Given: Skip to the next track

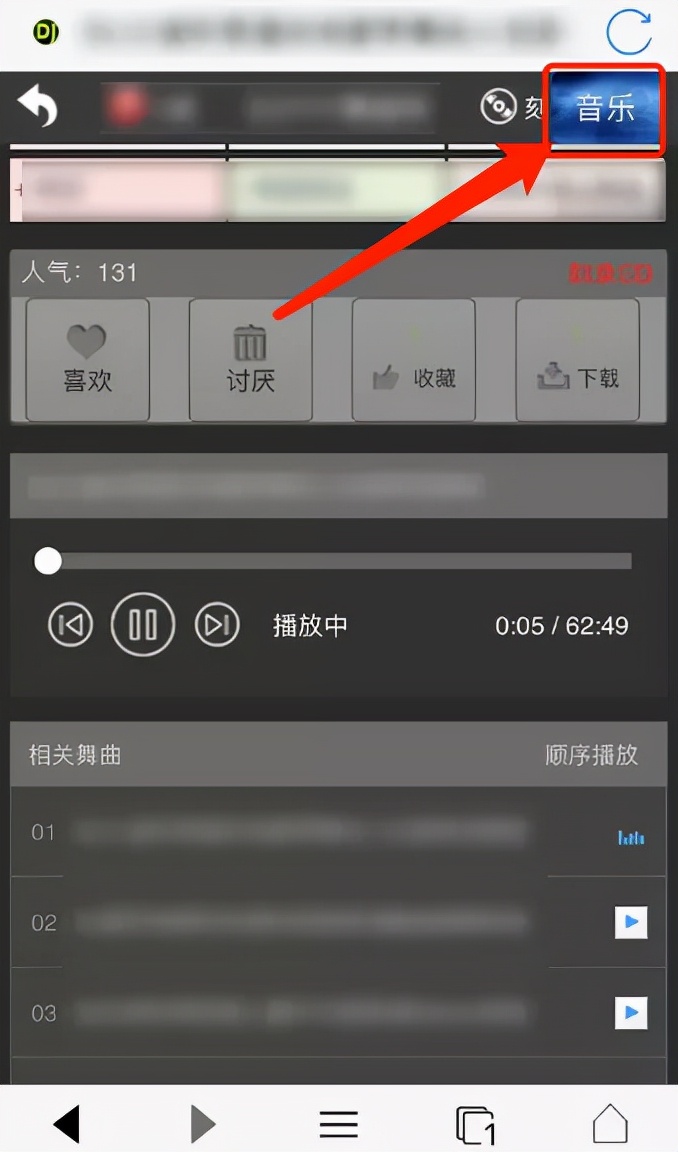Looking at the screenshot, I should [x=216, y=625].
